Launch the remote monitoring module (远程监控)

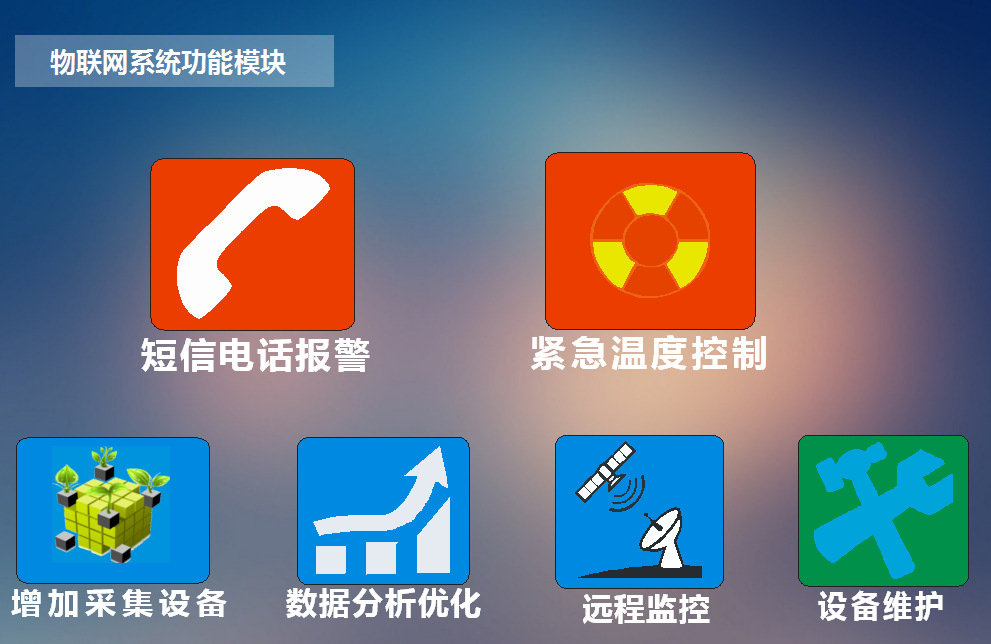tap(639, 511)
